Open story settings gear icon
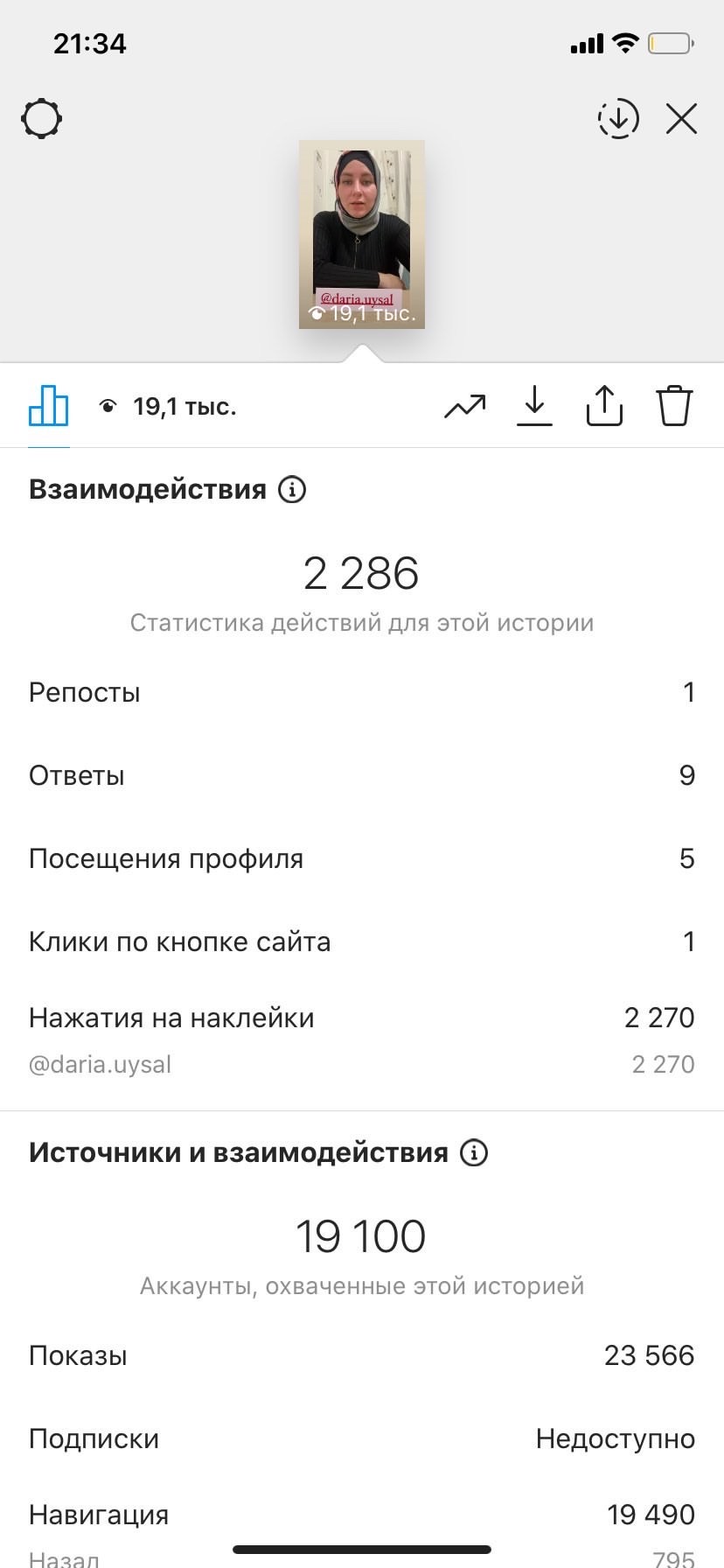 point(41,119)
